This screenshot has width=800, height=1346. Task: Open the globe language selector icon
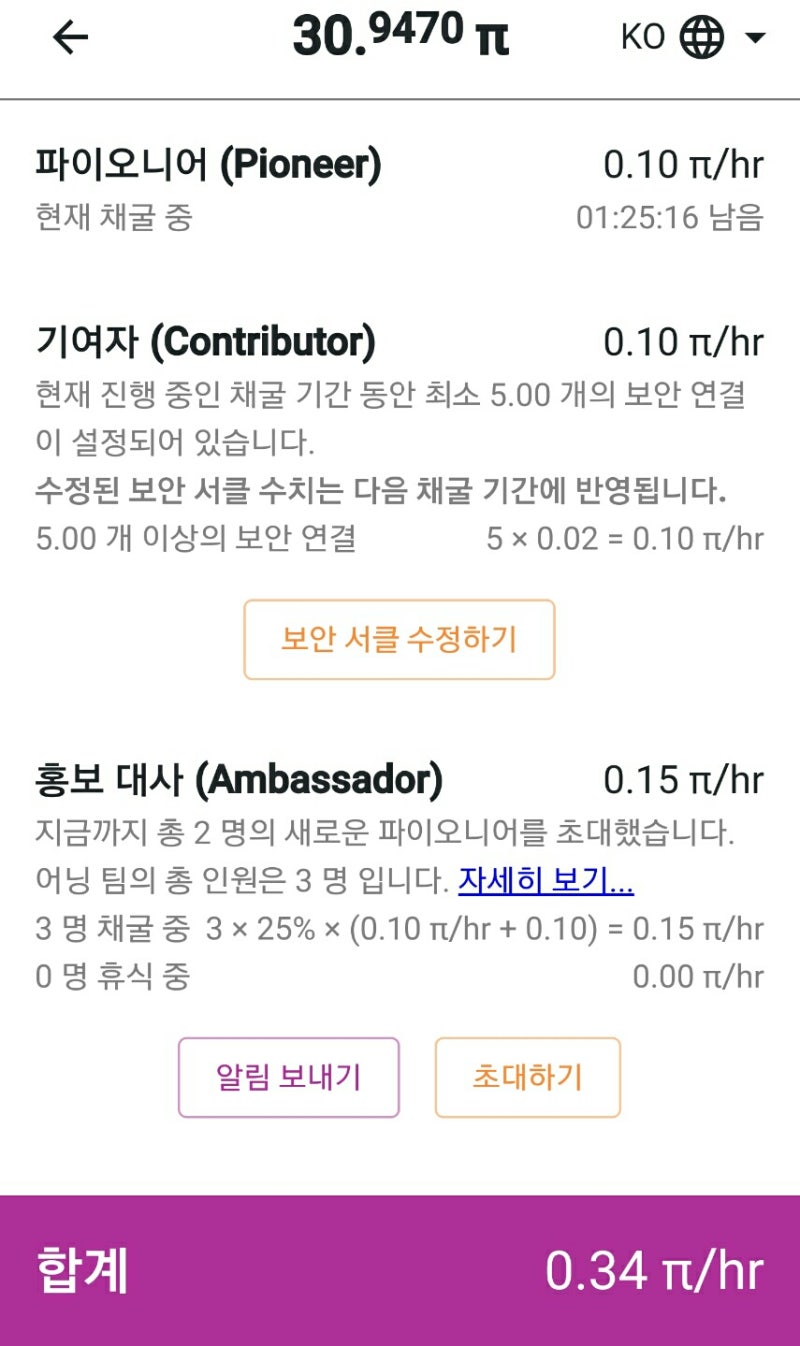pos(703,36)
